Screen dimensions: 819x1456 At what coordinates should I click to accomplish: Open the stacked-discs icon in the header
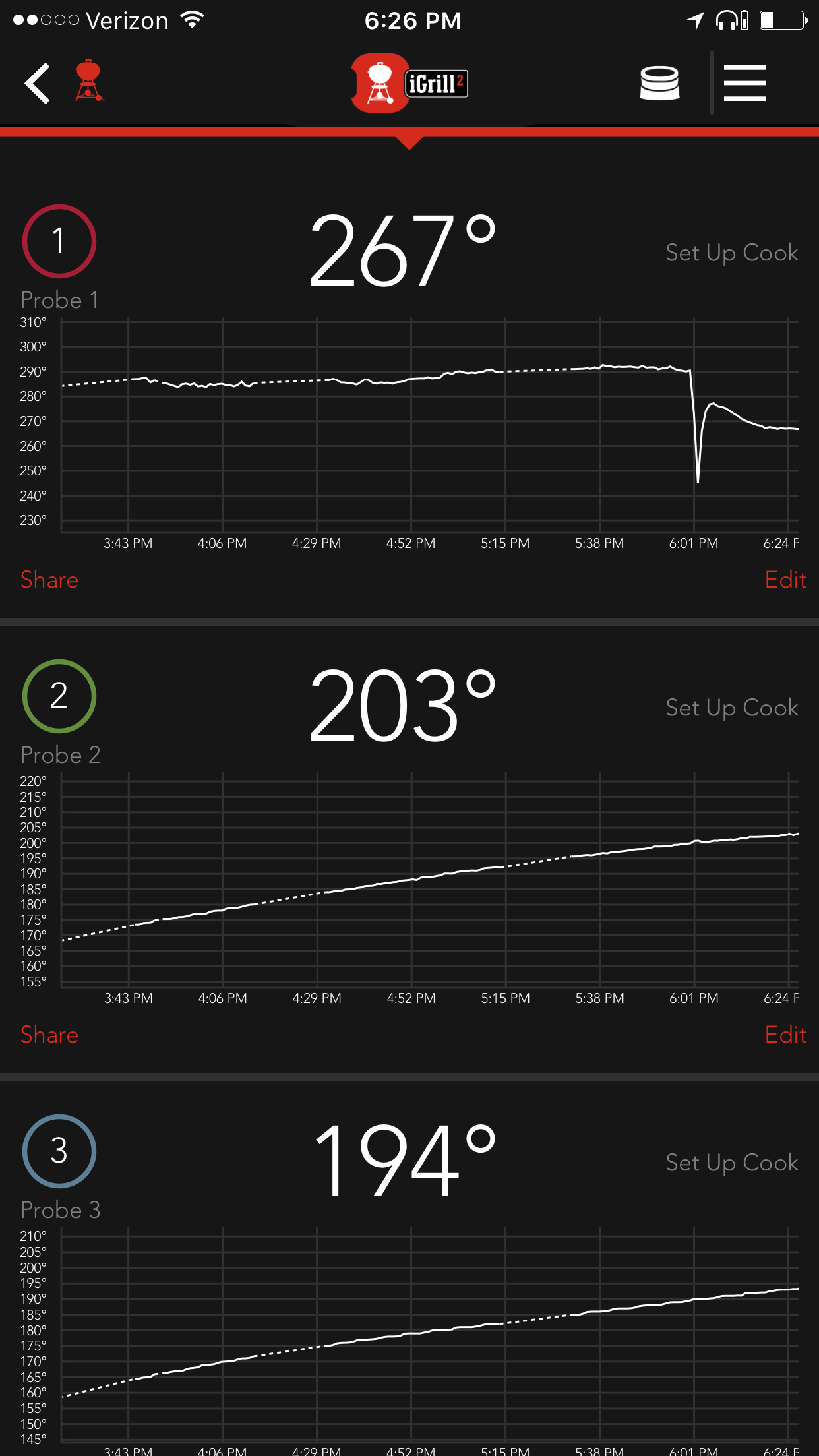[x=659, y=84]
